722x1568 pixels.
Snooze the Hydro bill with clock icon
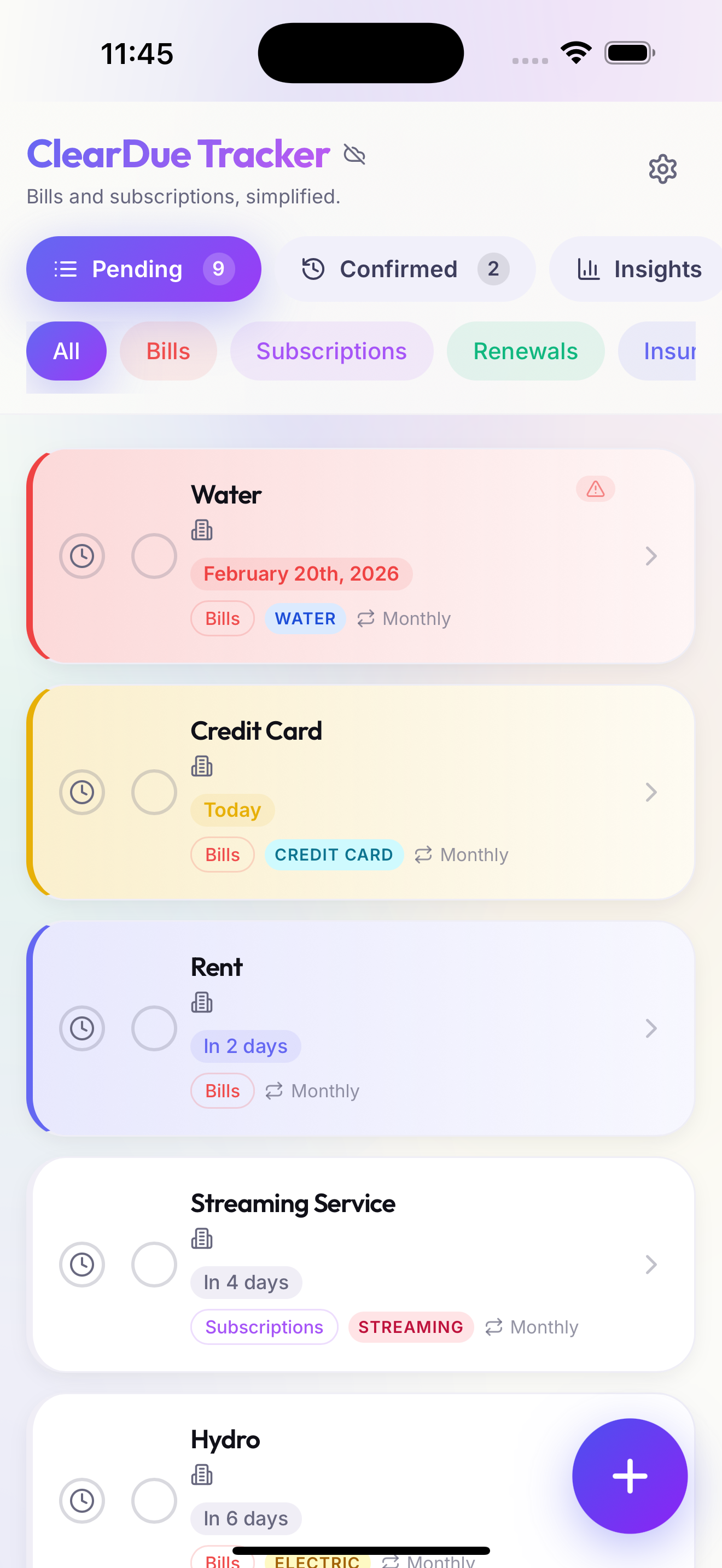82,1500
